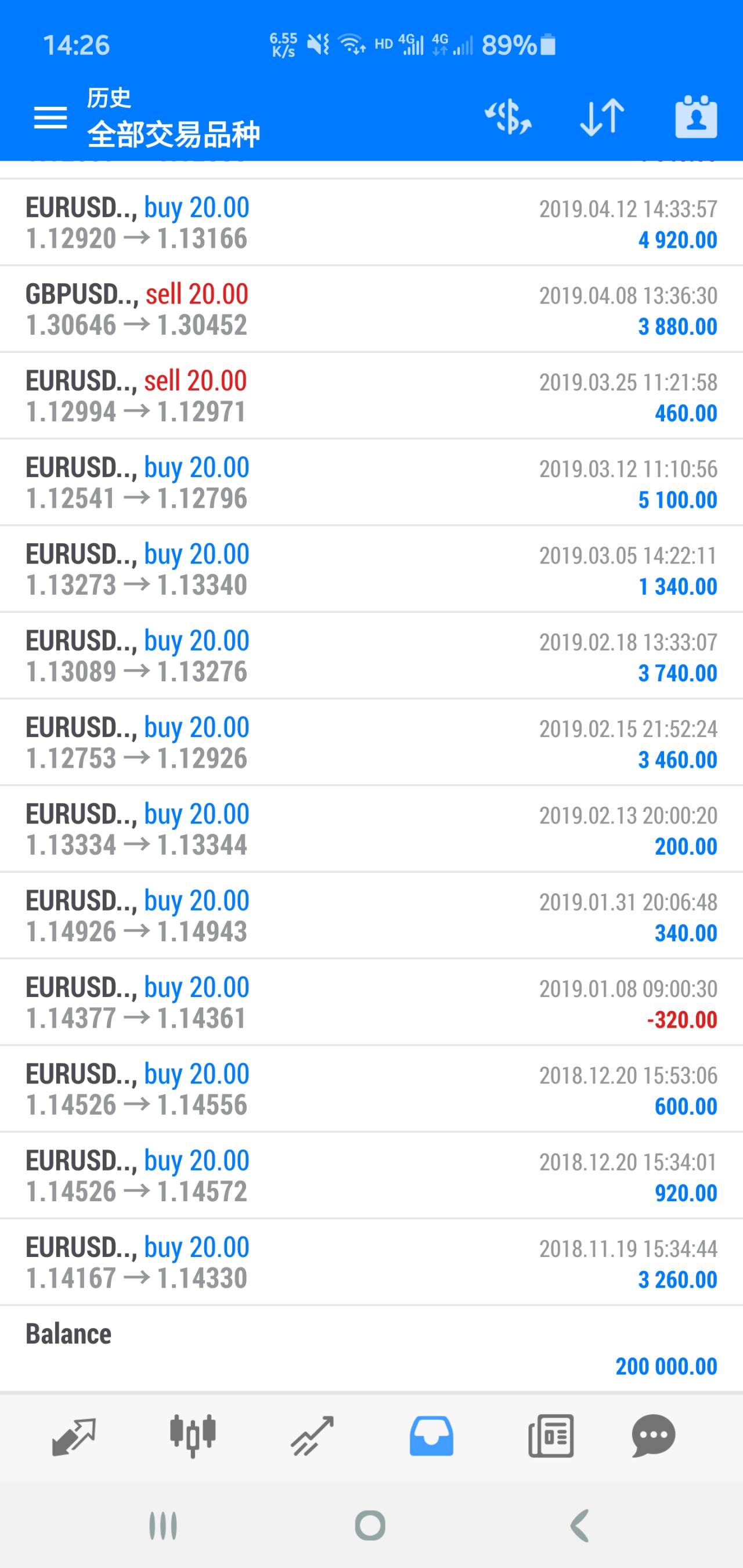Open the EURUSD buy trade from 2019.04.12
The image size is (743, 1568).
[371, 222]
